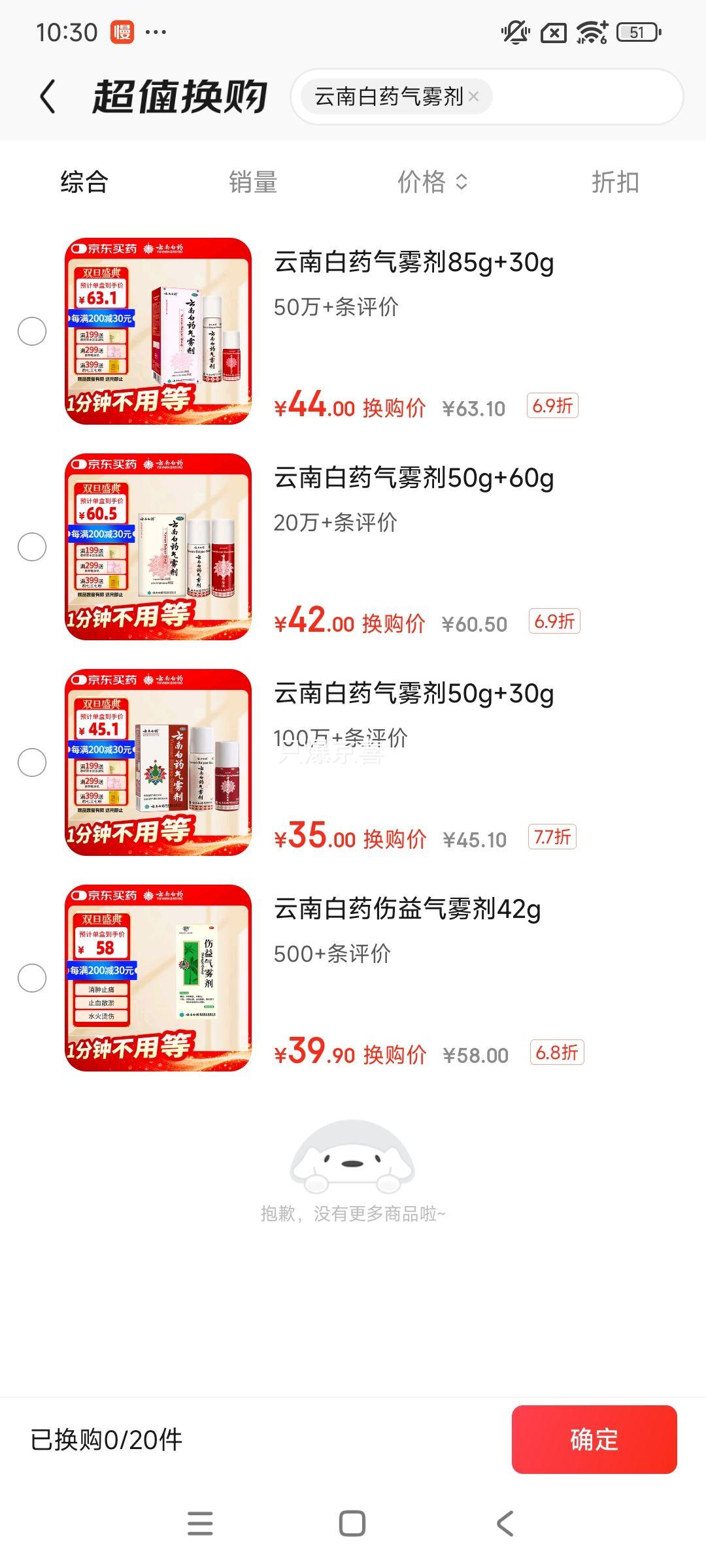Viewport: 706px width, 1568px height.
Task: Open the three-line menu in navigation bar
Action: click(202, 1524)
